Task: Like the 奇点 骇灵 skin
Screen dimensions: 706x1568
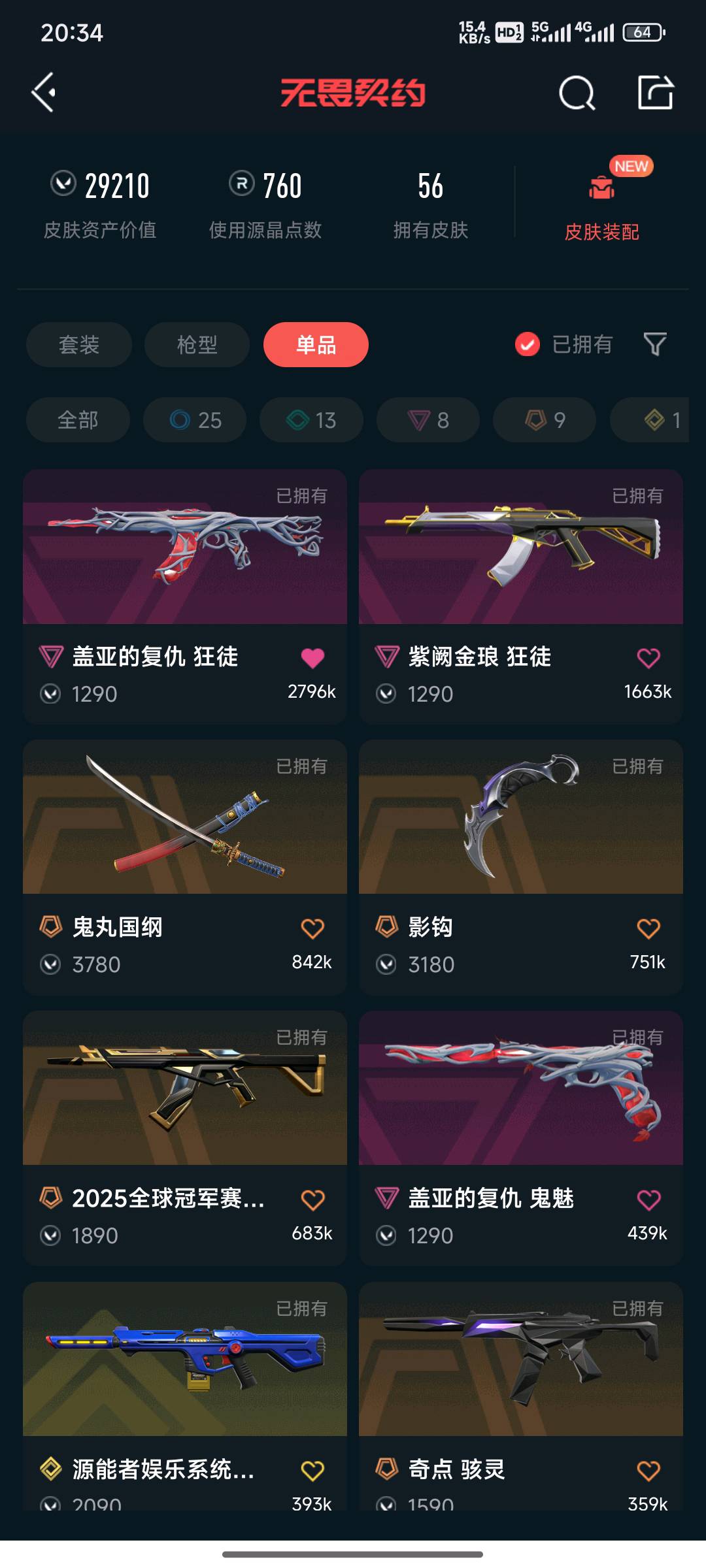Action: tap(648, 1471)
